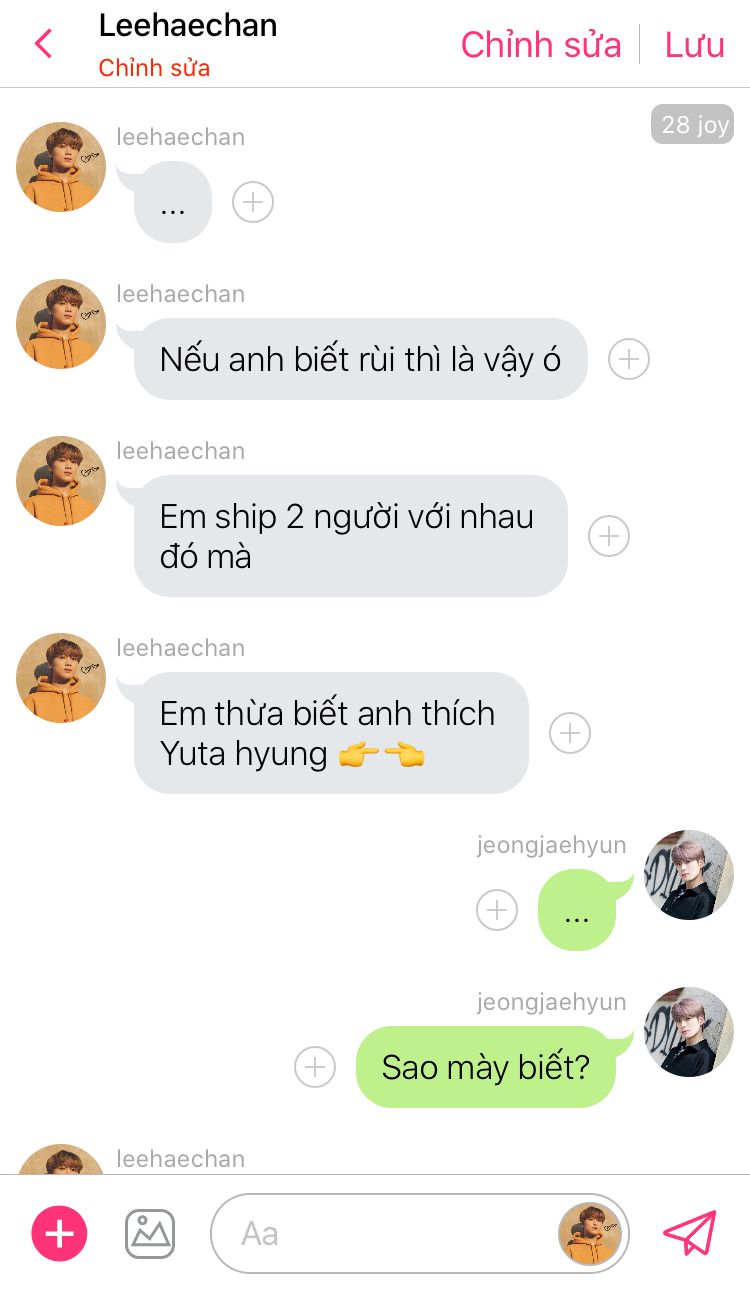Open the image picker icon
This screenshot has height=1294, width=750.
pyautogui.click(x=150, y=1233)
